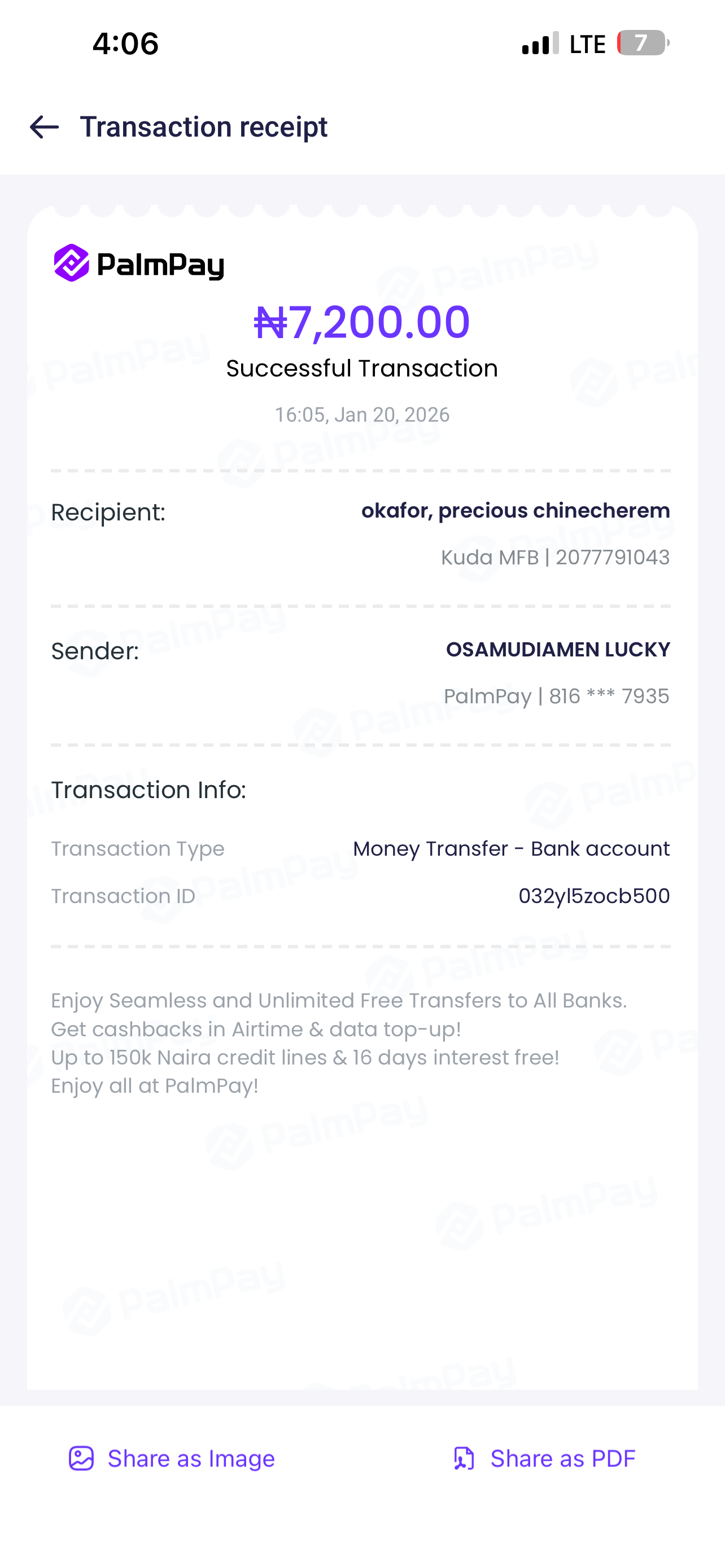
Task: Go back from the transaction receipt
Action: click(45, 127)
